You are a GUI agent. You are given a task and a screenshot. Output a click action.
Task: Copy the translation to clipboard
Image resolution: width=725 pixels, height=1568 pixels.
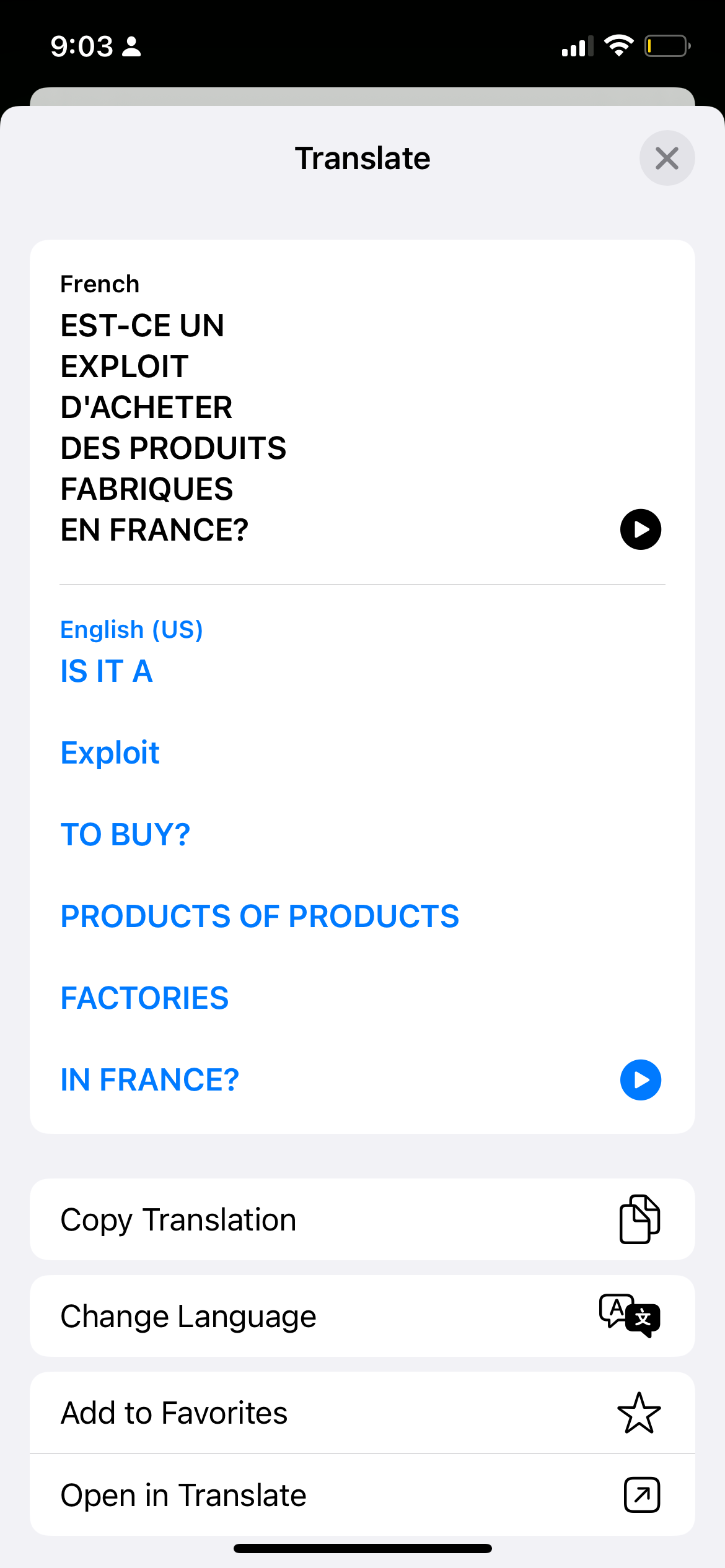point(362,1219)
